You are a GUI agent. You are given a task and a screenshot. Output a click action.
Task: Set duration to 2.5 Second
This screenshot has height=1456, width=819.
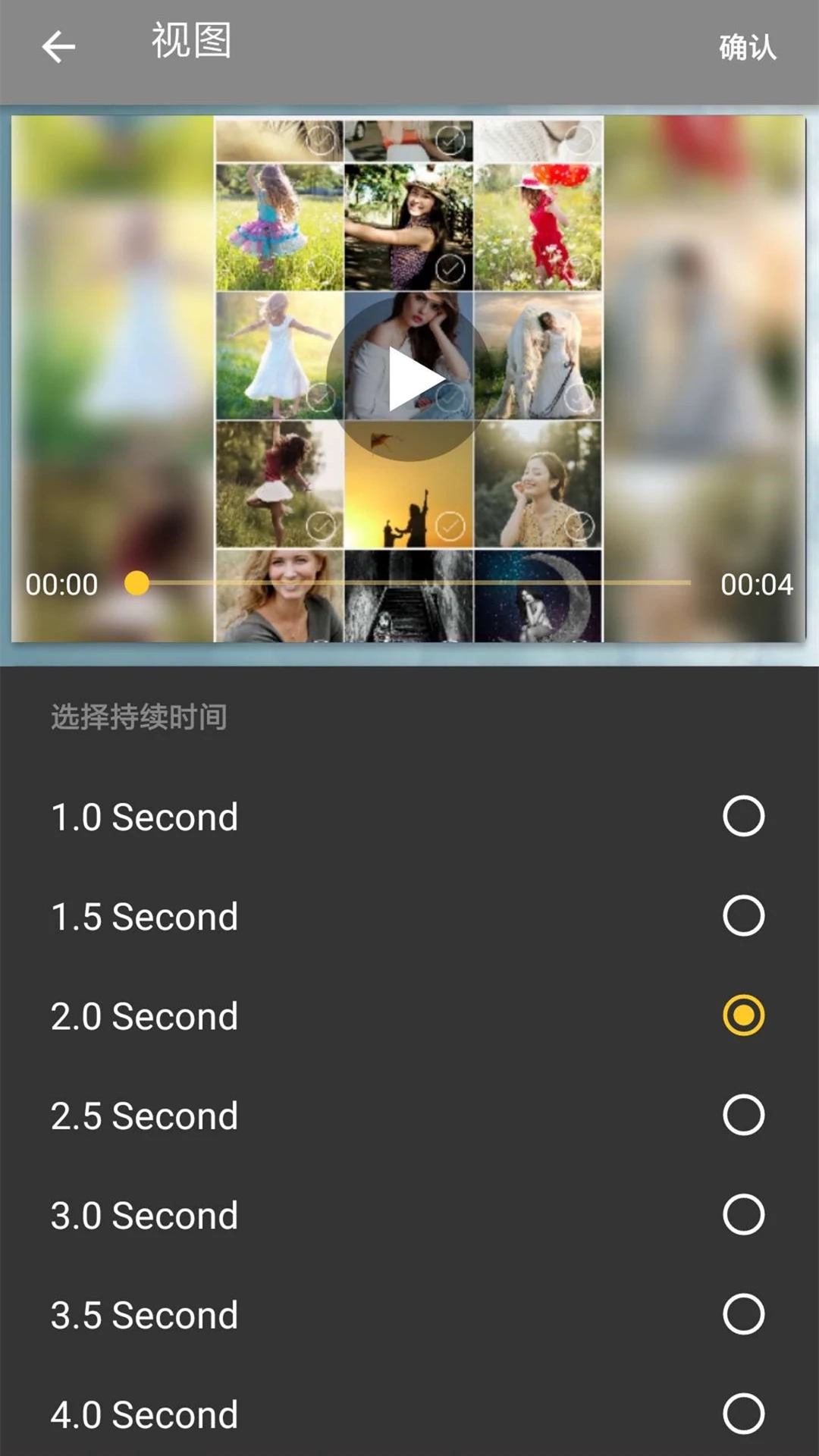742,1115
